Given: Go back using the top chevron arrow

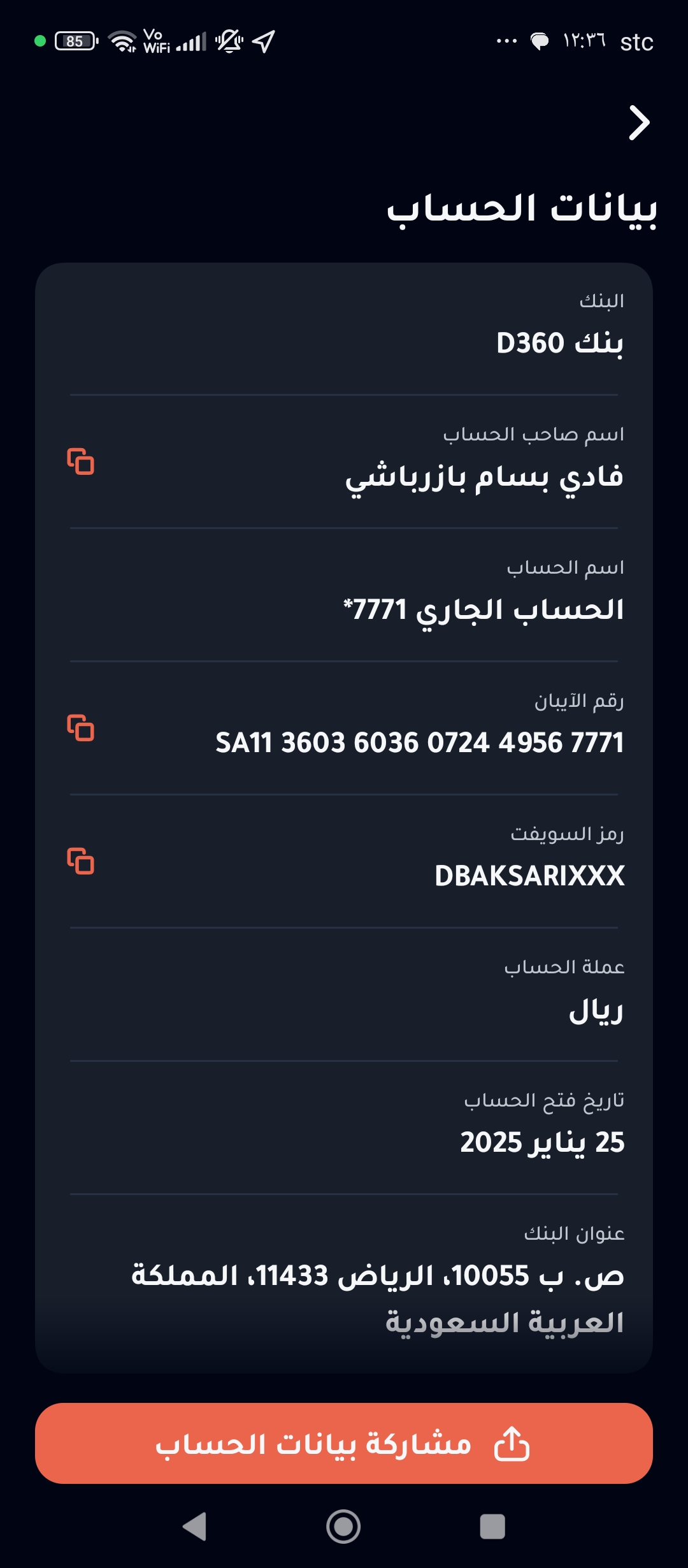Looking at the screenshot, I should tap(639, 123).
